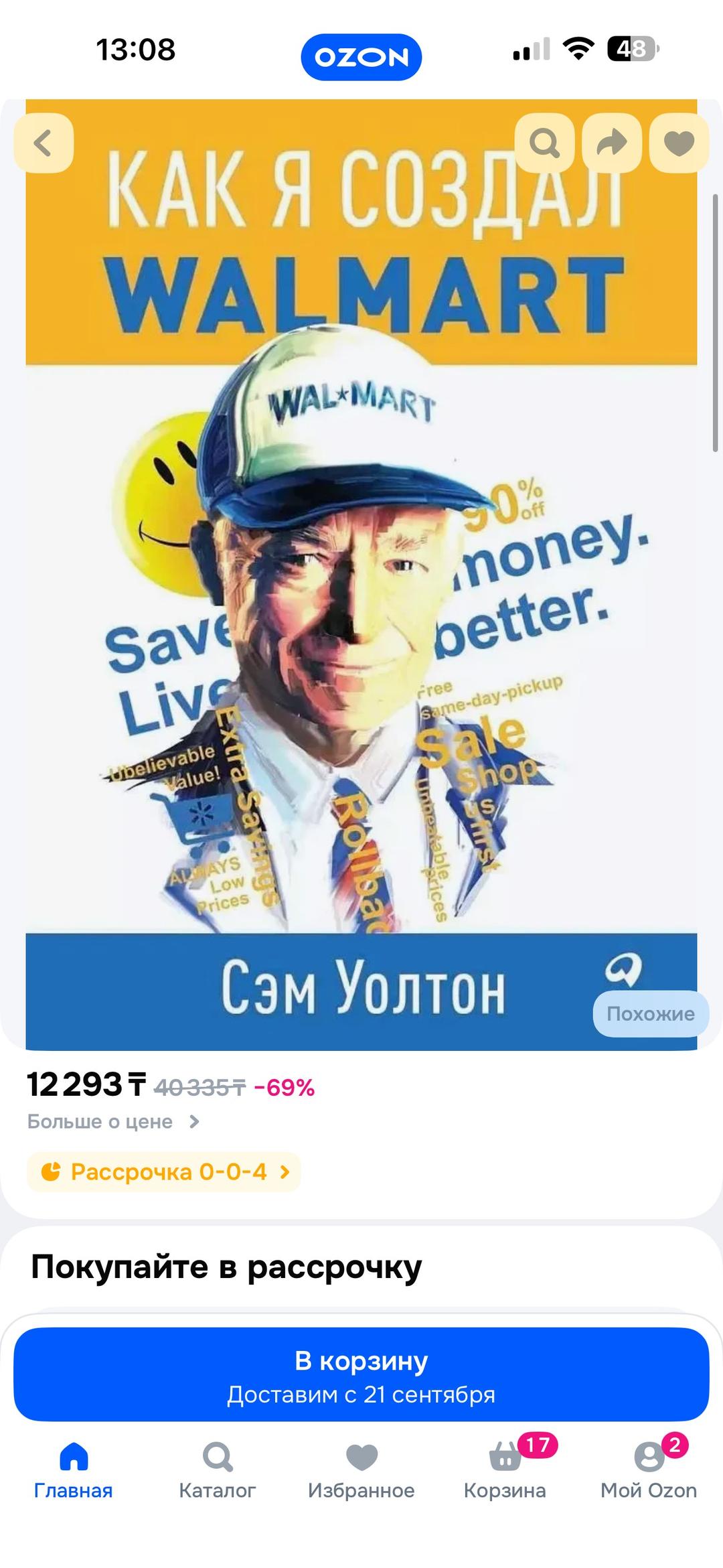Screen dimensions: 723x1568
Task: Open search with the magnifier icon
Action: click(544, 143)
